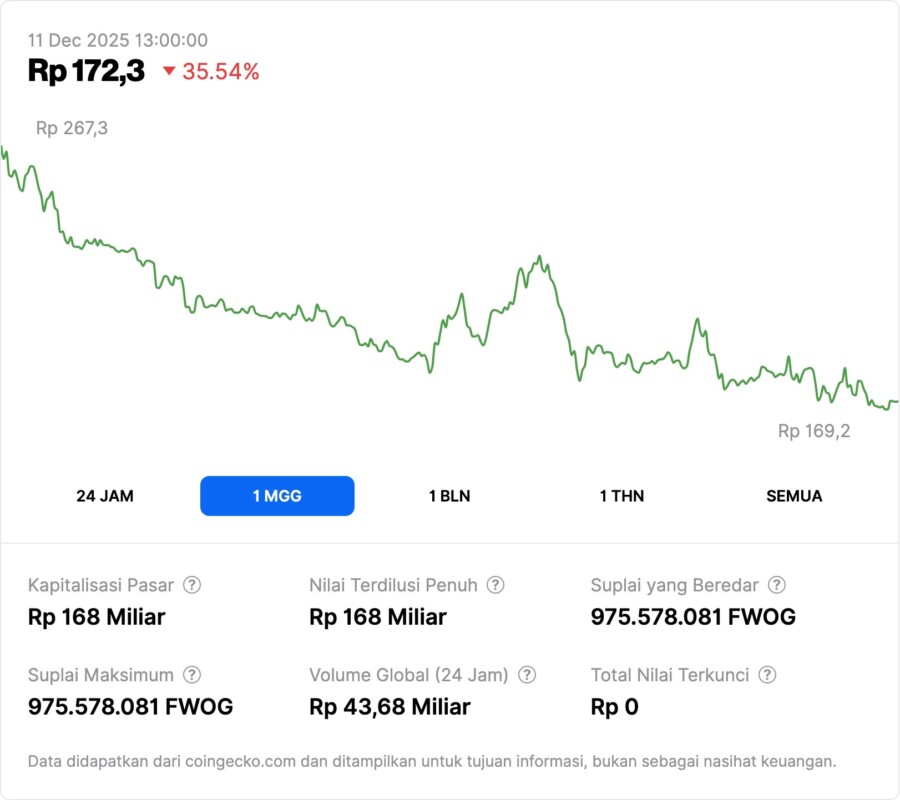Show info about Suplai yang Beredar
This screenshot has height=800, width=900.
[x=776, y=585]
